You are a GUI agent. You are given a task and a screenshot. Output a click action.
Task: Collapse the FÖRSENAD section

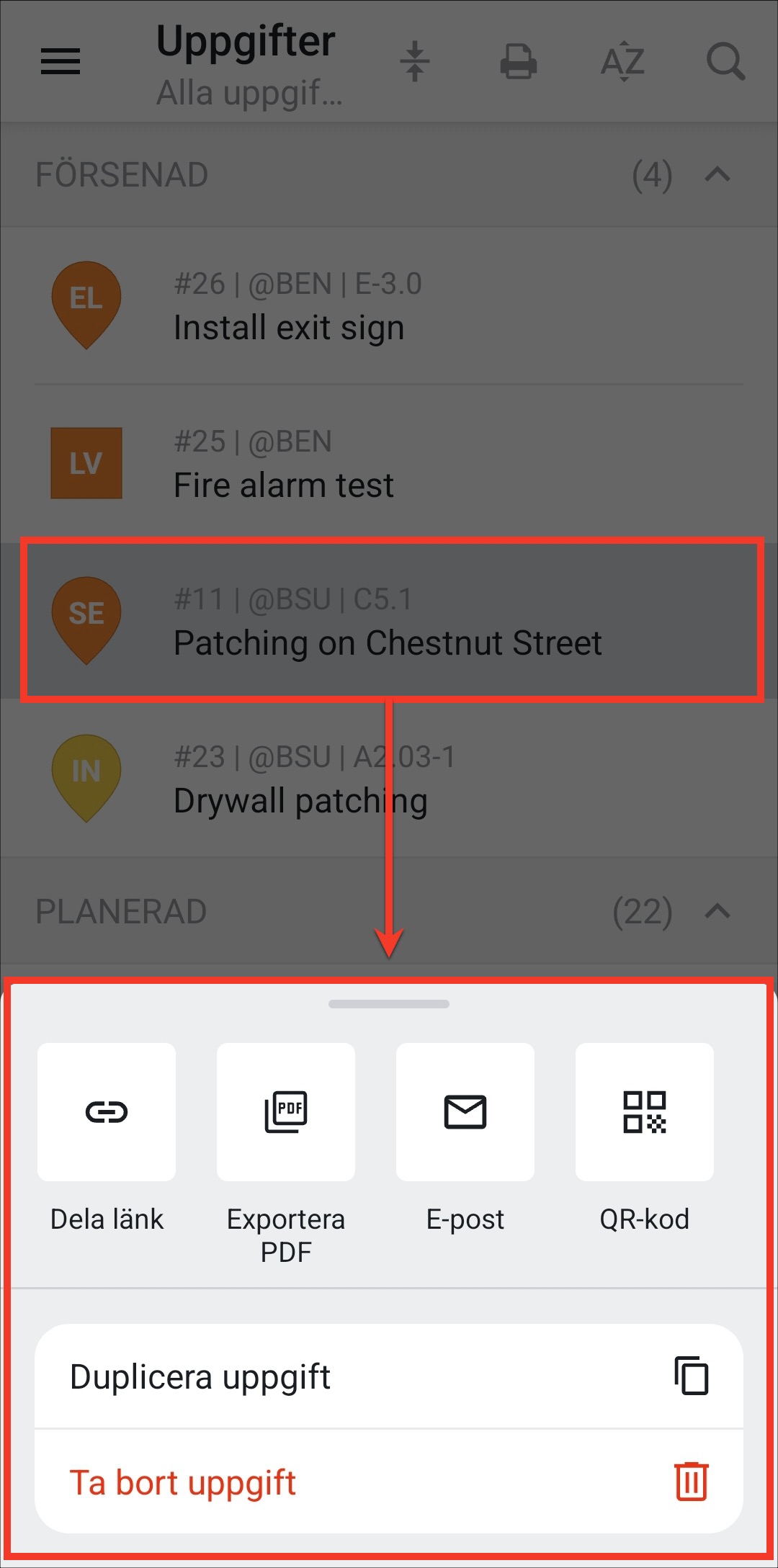coord(717,175)
